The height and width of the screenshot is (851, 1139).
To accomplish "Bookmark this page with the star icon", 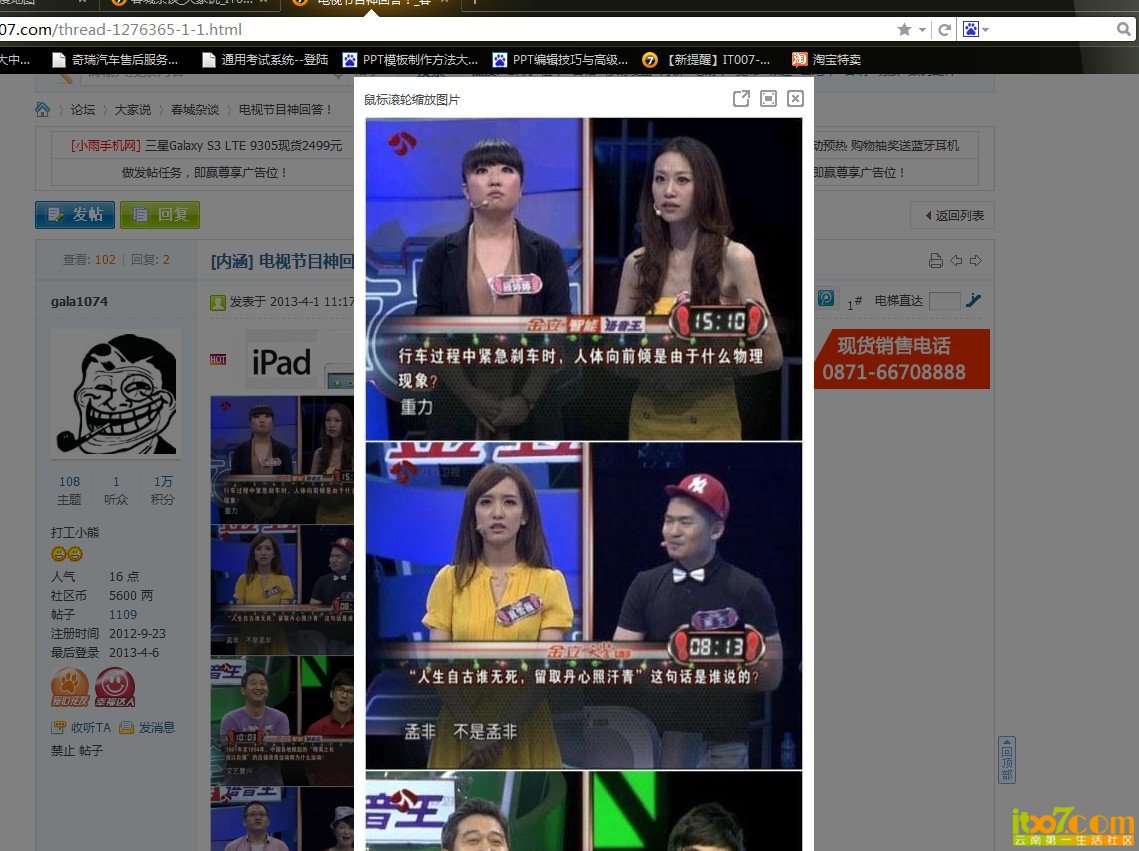I will [904, 30].
